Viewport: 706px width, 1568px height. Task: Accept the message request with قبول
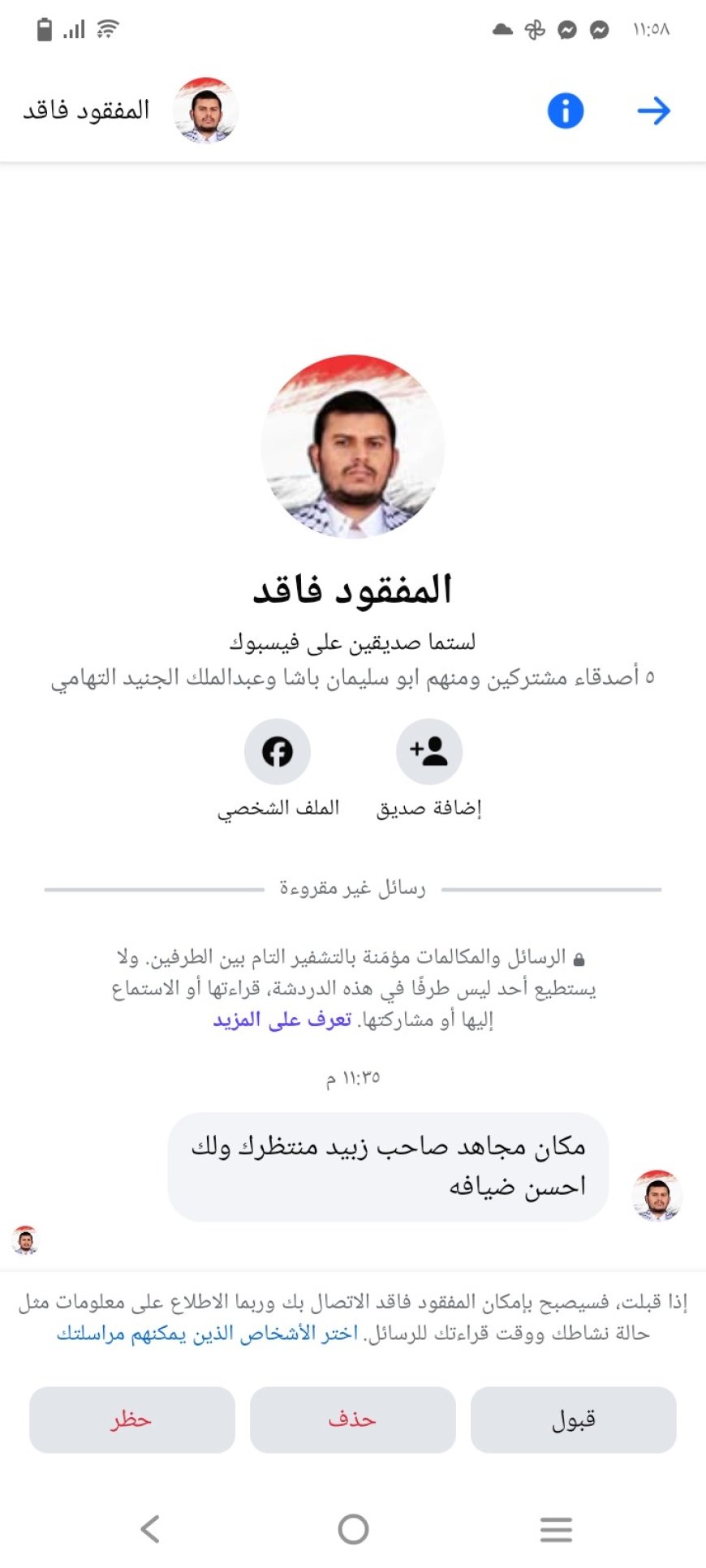573,1420
